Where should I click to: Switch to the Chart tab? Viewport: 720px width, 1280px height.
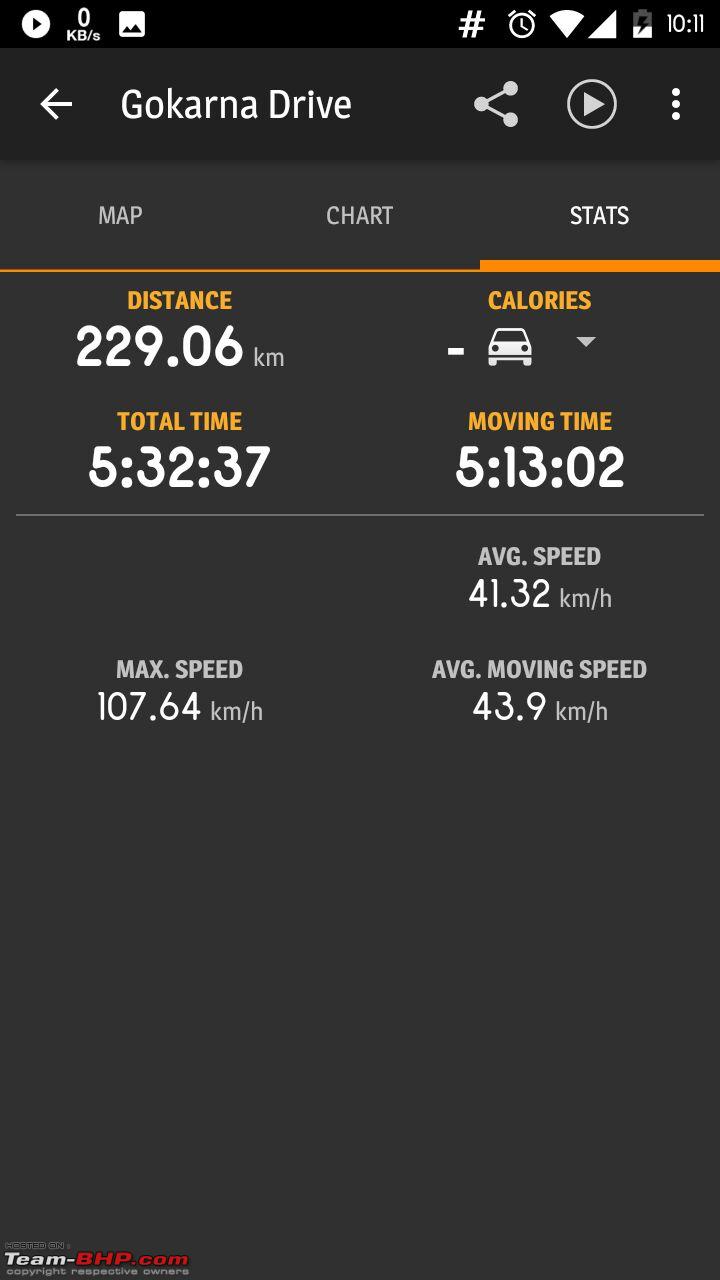[x=360, y=215]
